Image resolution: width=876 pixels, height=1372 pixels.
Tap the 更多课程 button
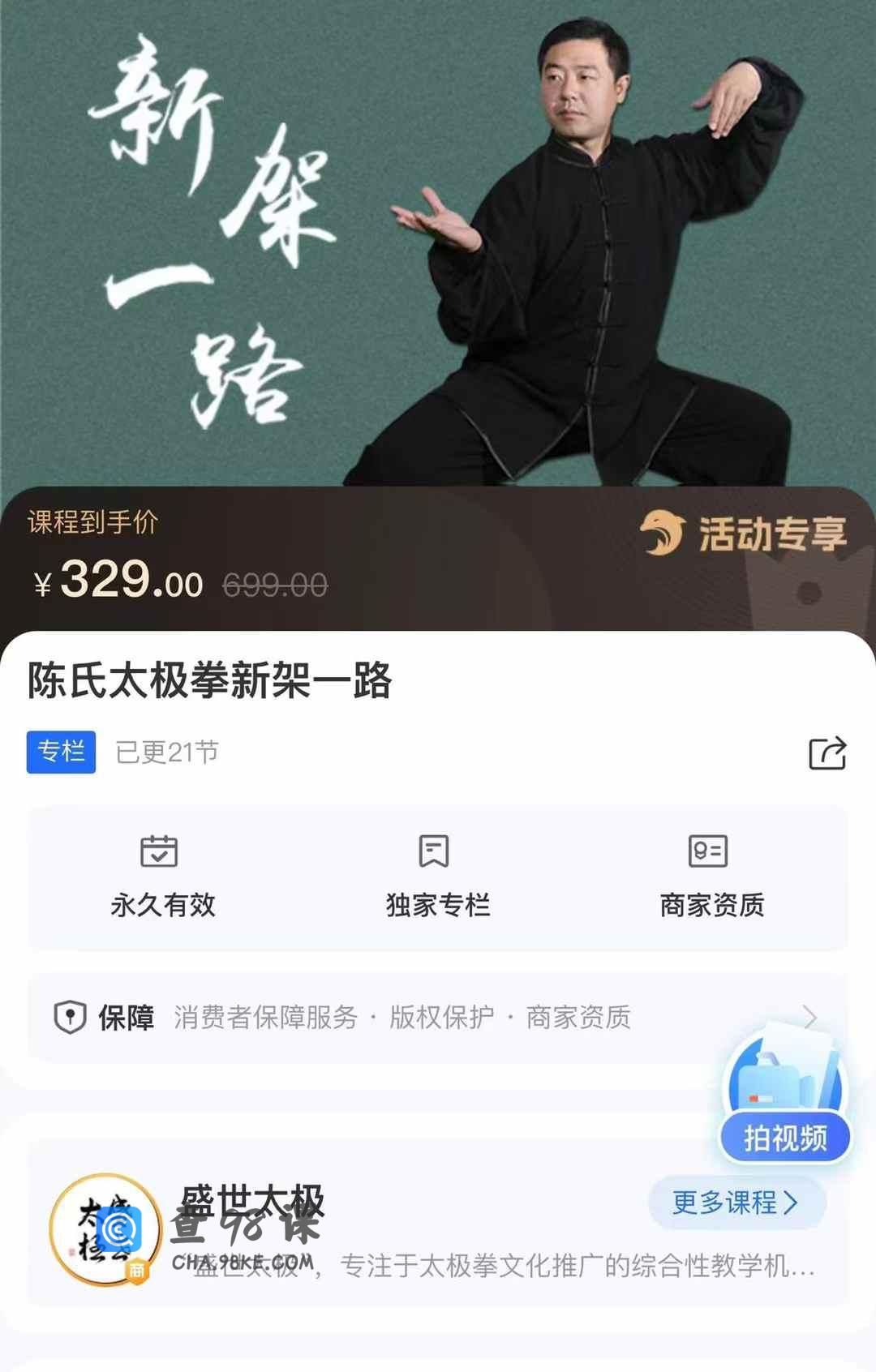click(736, 1203)
